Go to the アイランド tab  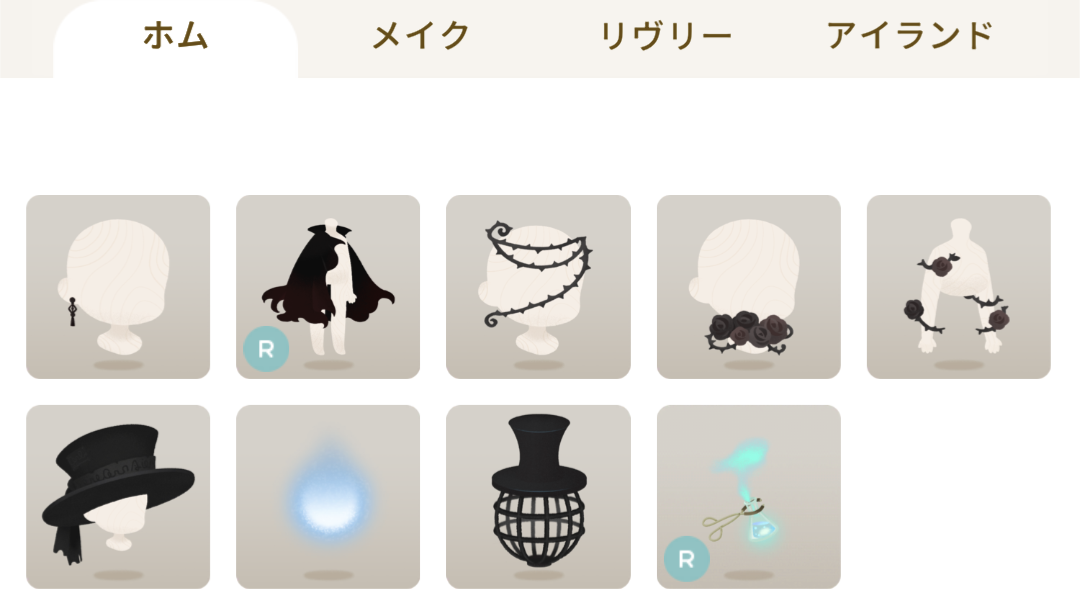pyautogui.click(x=910, y=37)
